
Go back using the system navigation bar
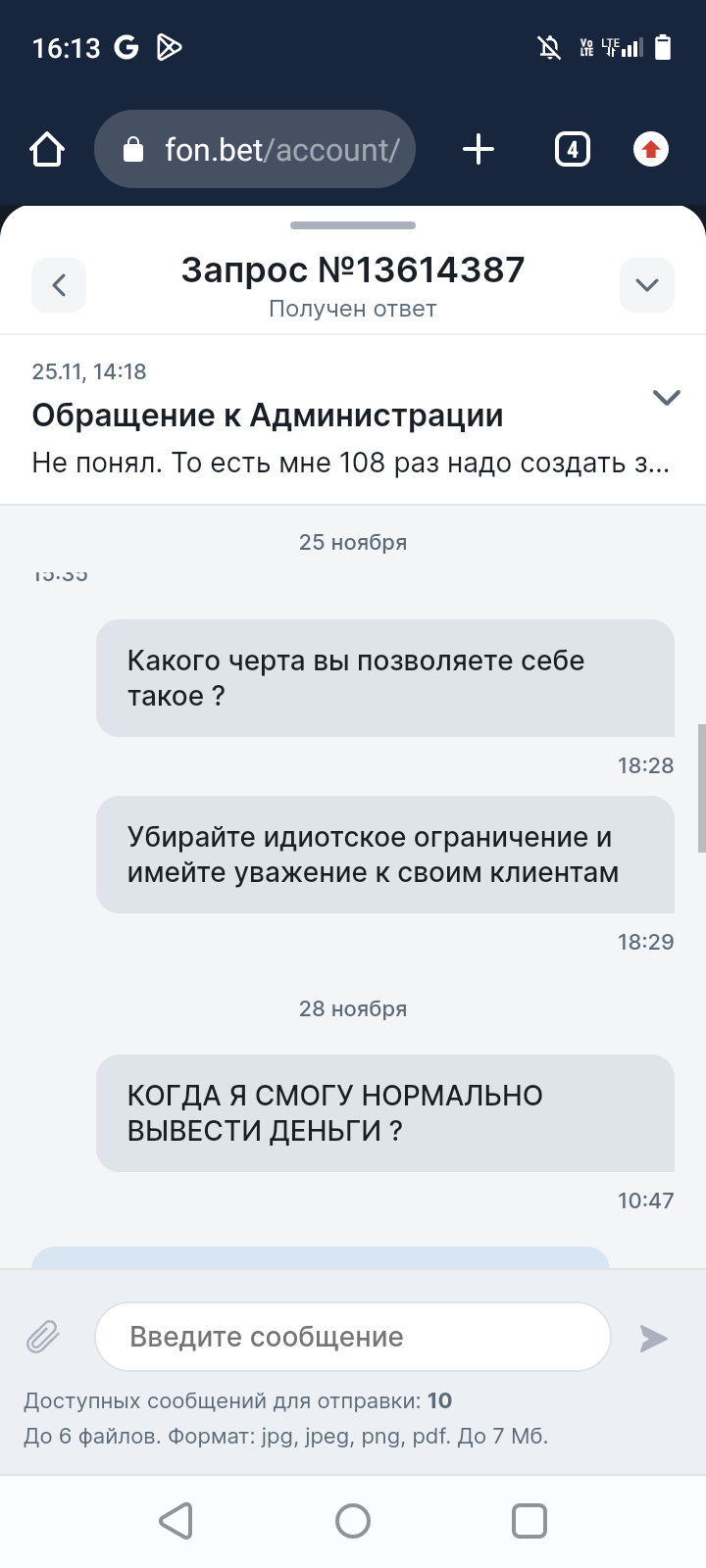pyautogui.click(x=176, y=1521)
